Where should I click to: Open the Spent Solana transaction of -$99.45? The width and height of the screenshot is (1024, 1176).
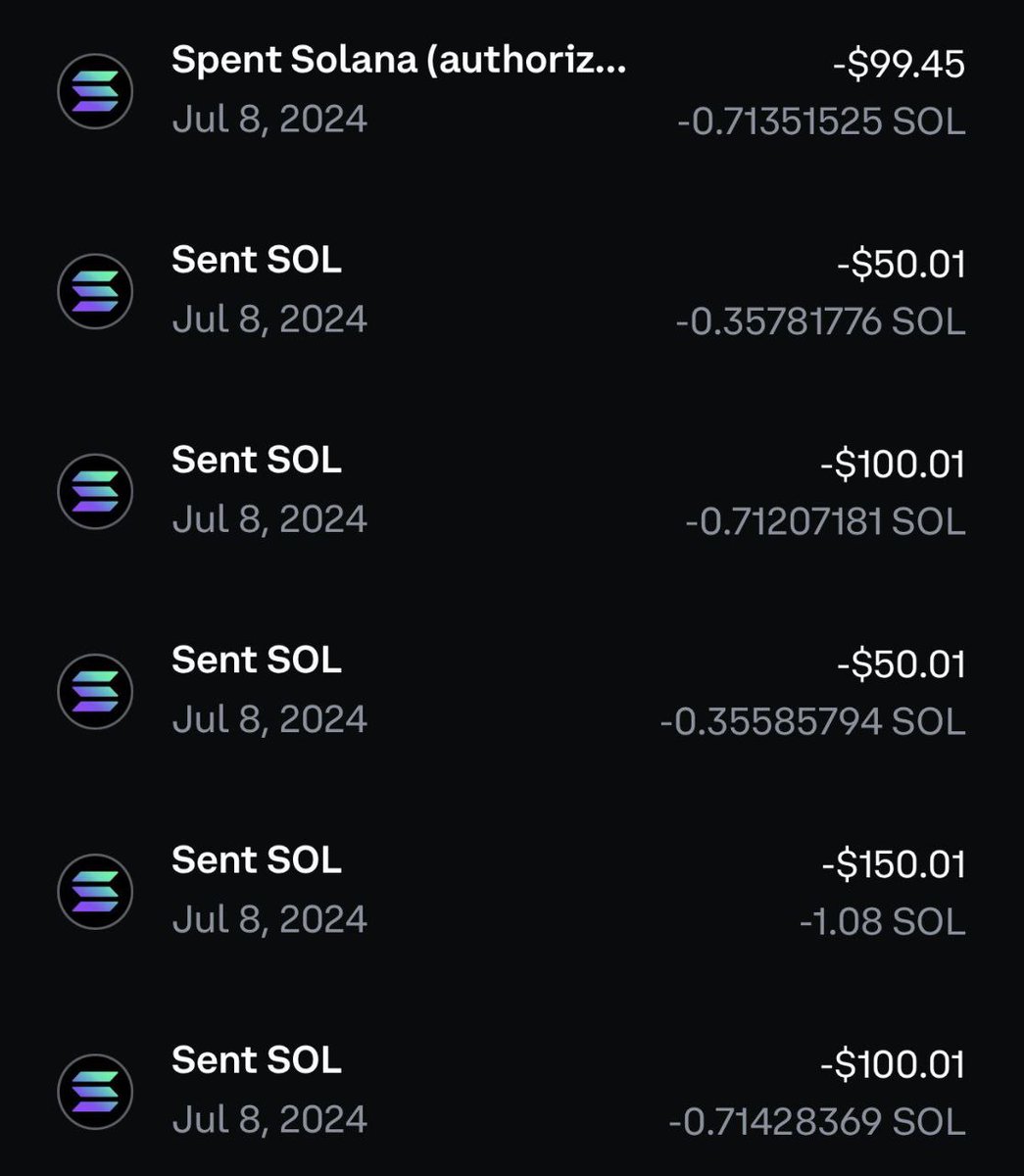tap(512, 90)
